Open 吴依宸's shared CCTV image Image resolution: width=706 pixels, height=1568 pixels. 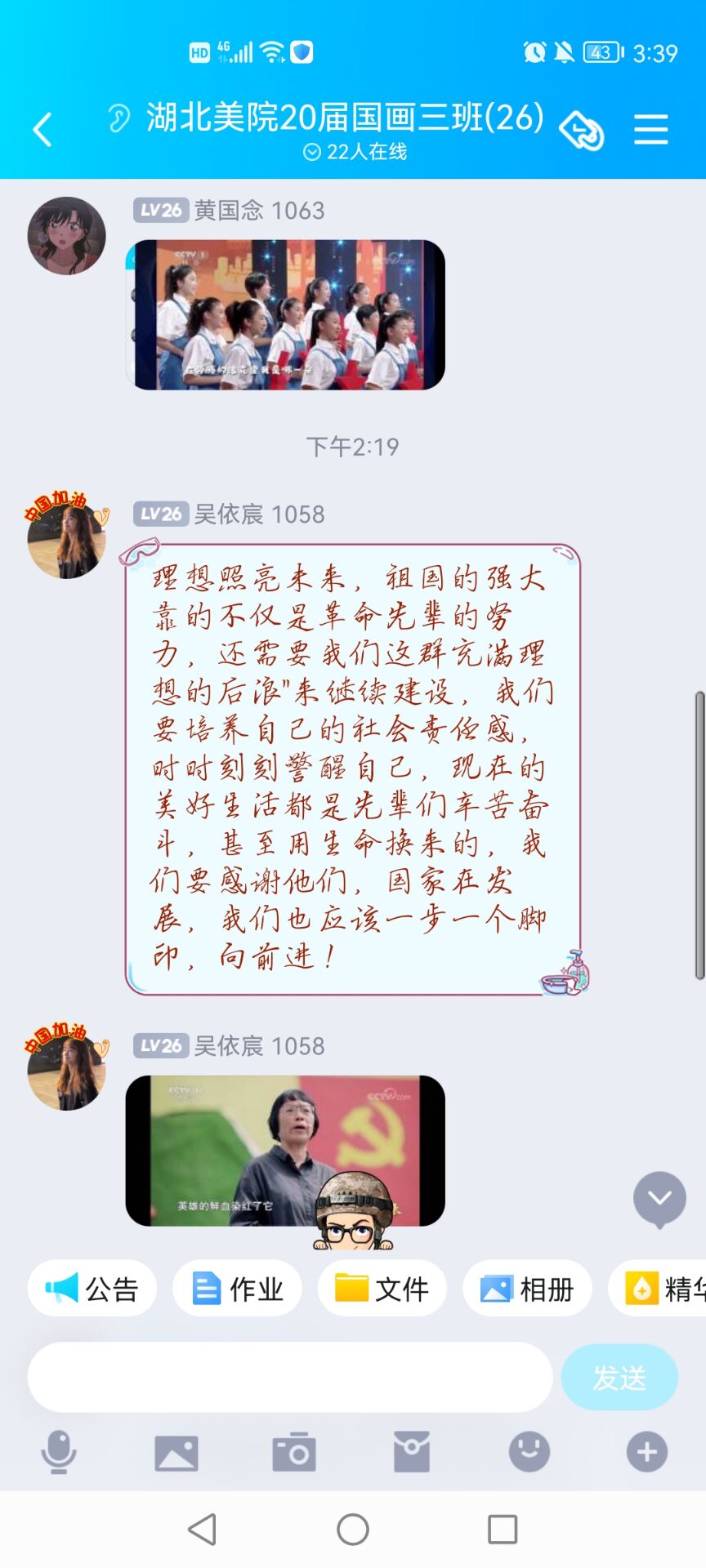[x=285, y=1150]
